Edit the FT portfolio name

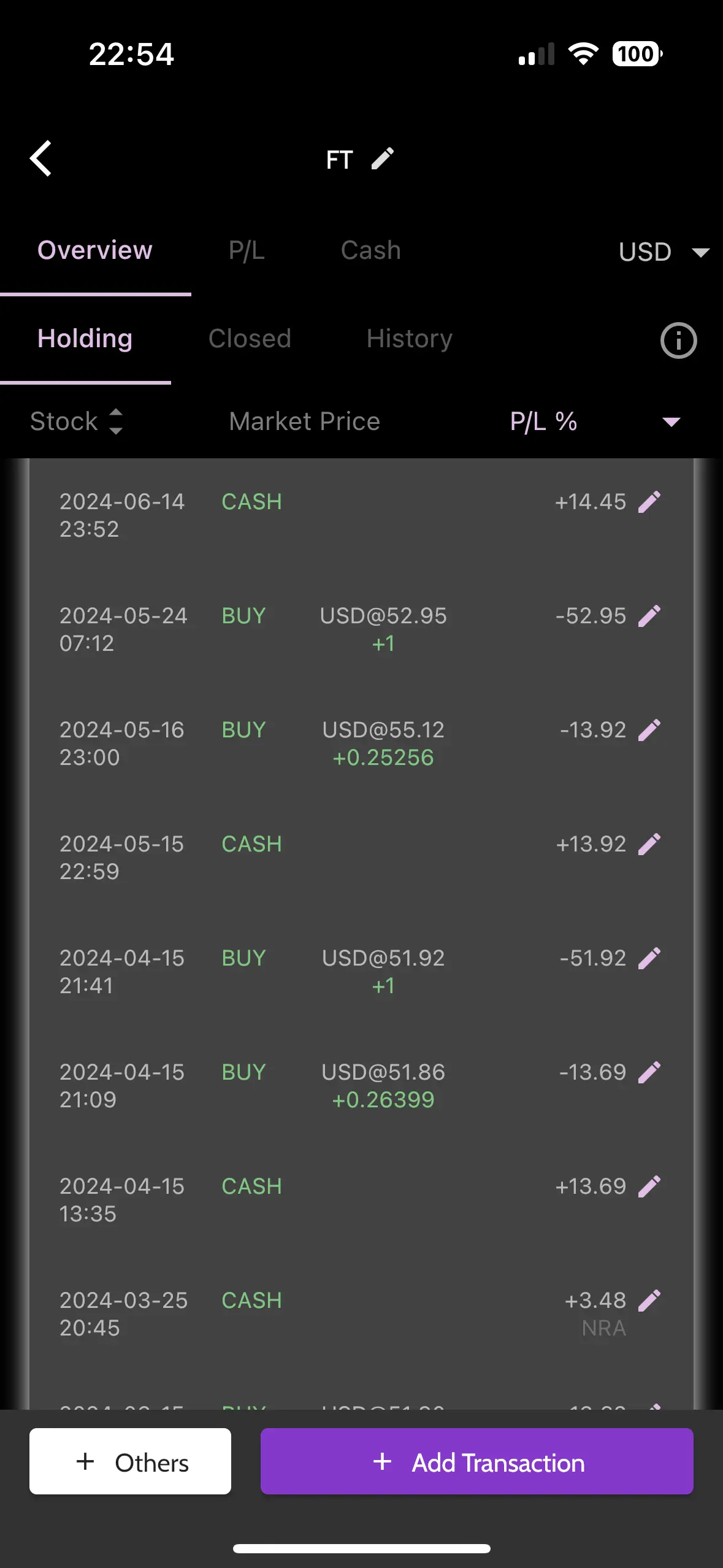383,159
